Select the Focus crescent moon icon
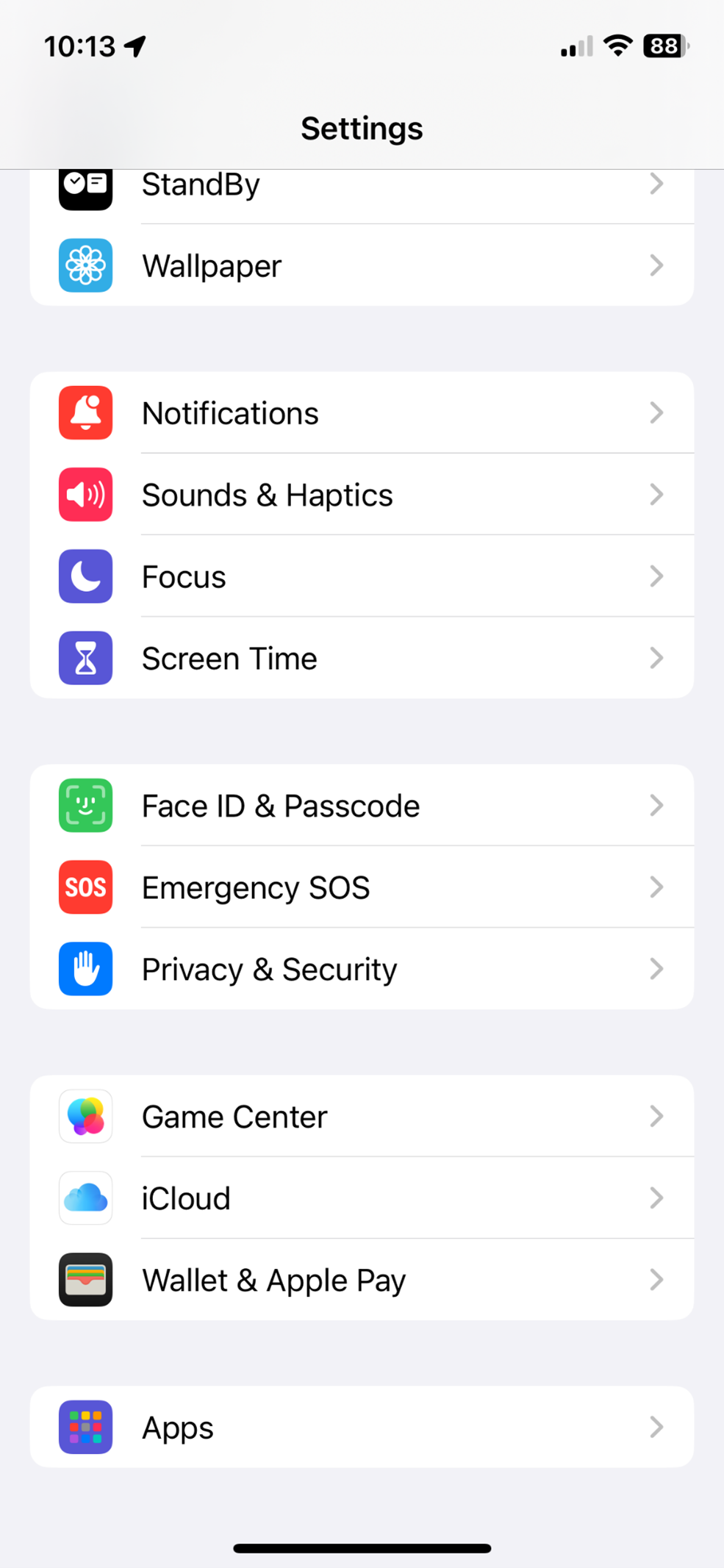 [85, 576]
